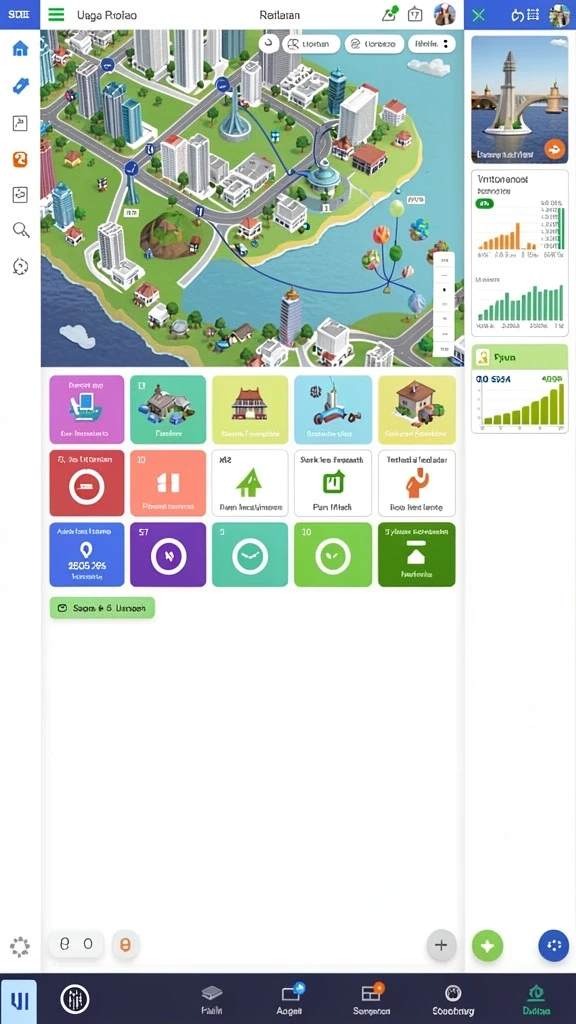The width and height of the screenshot is (576, 1024).
Task: Open the settings gear at the sidebar bottom
Action: click(20, 946)
